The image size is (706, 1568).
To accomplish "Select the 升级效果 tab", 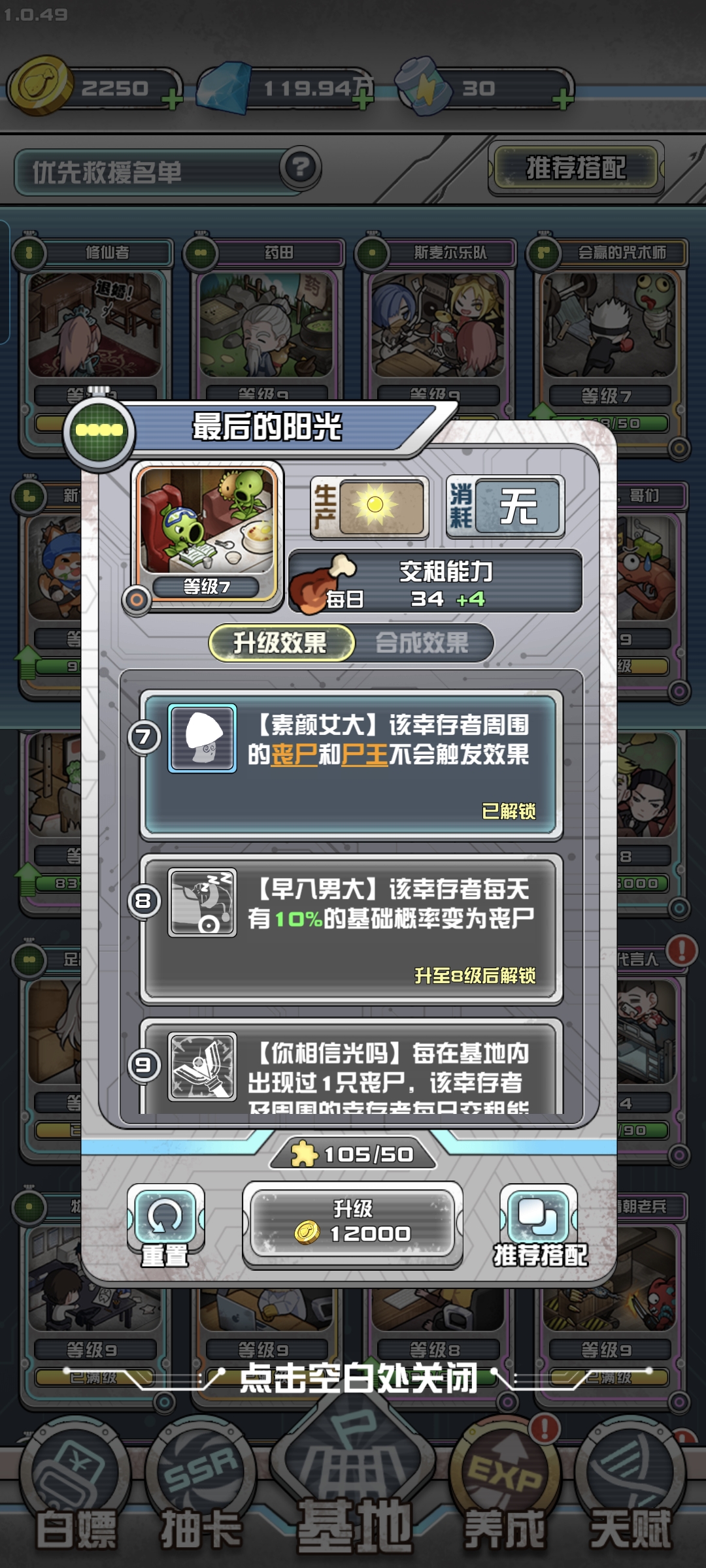I will pos(281,643).
